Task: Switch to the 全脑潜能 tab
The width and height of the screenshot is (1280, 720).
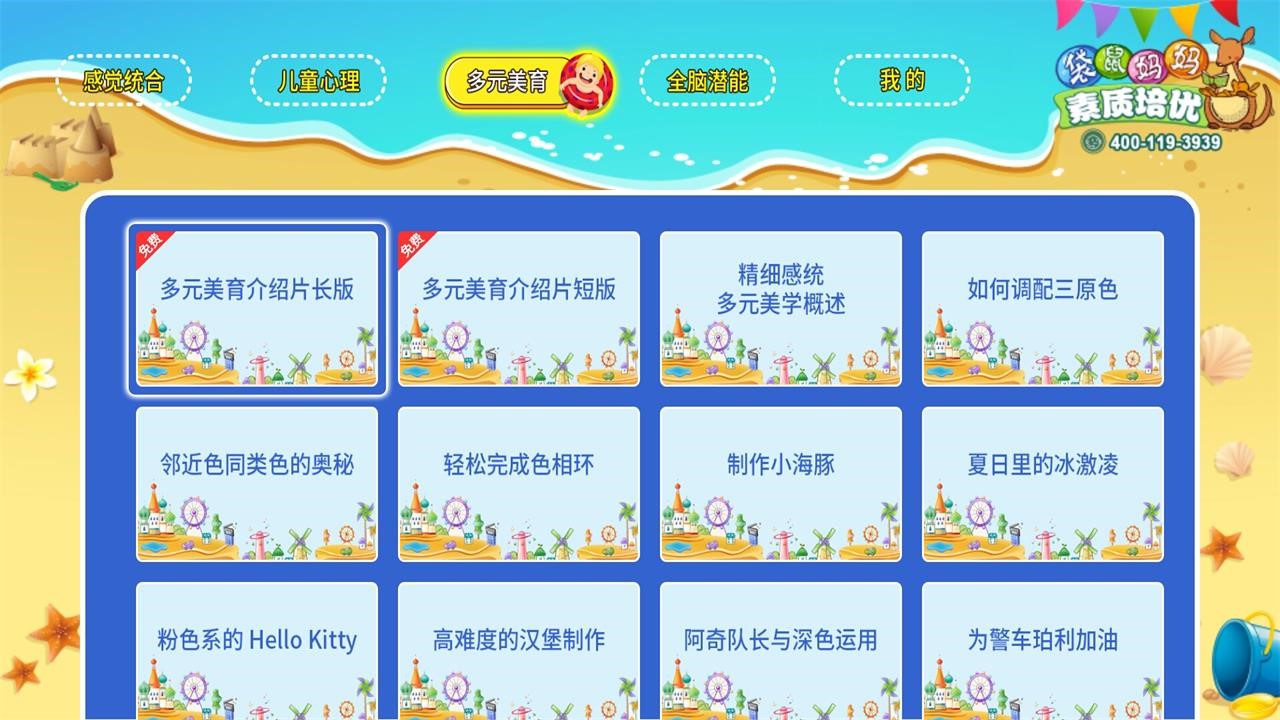Action: pyautogui.click(x=707, y=81)
